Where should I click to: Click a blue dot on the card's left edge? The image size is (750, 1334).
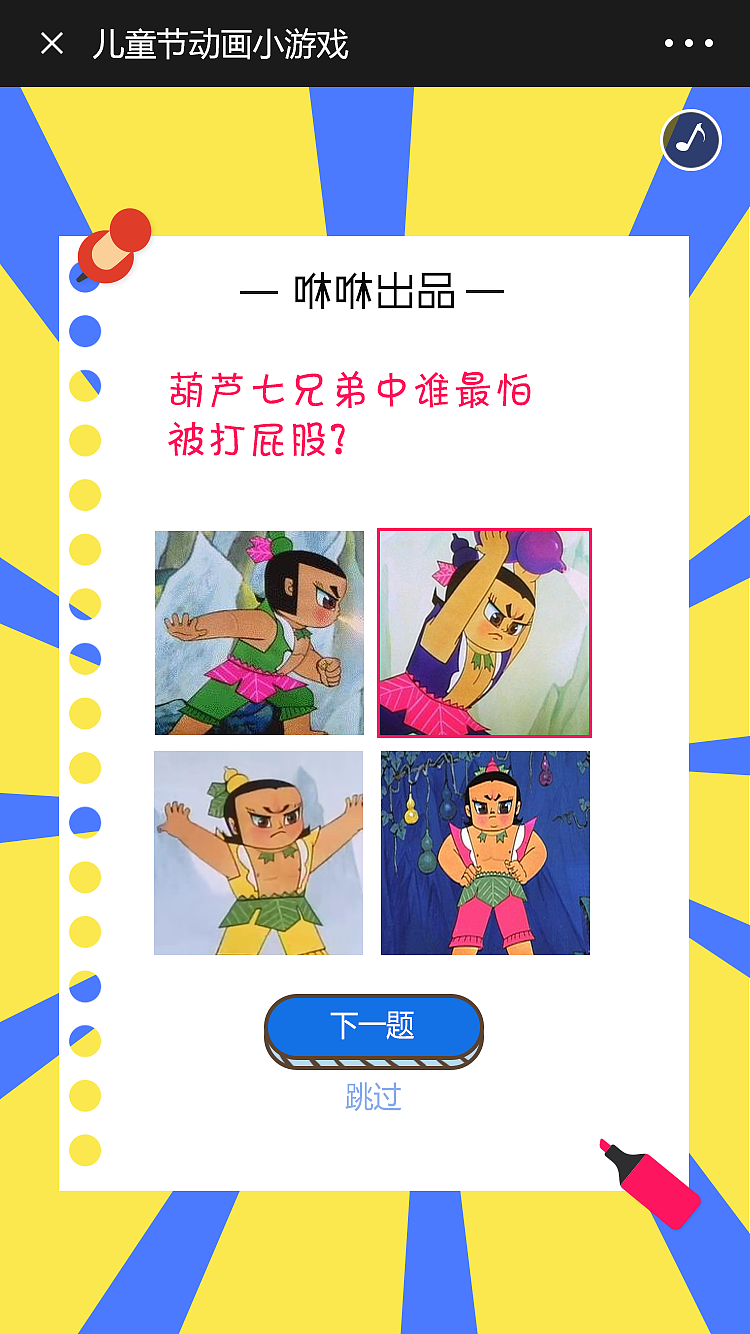85,331
